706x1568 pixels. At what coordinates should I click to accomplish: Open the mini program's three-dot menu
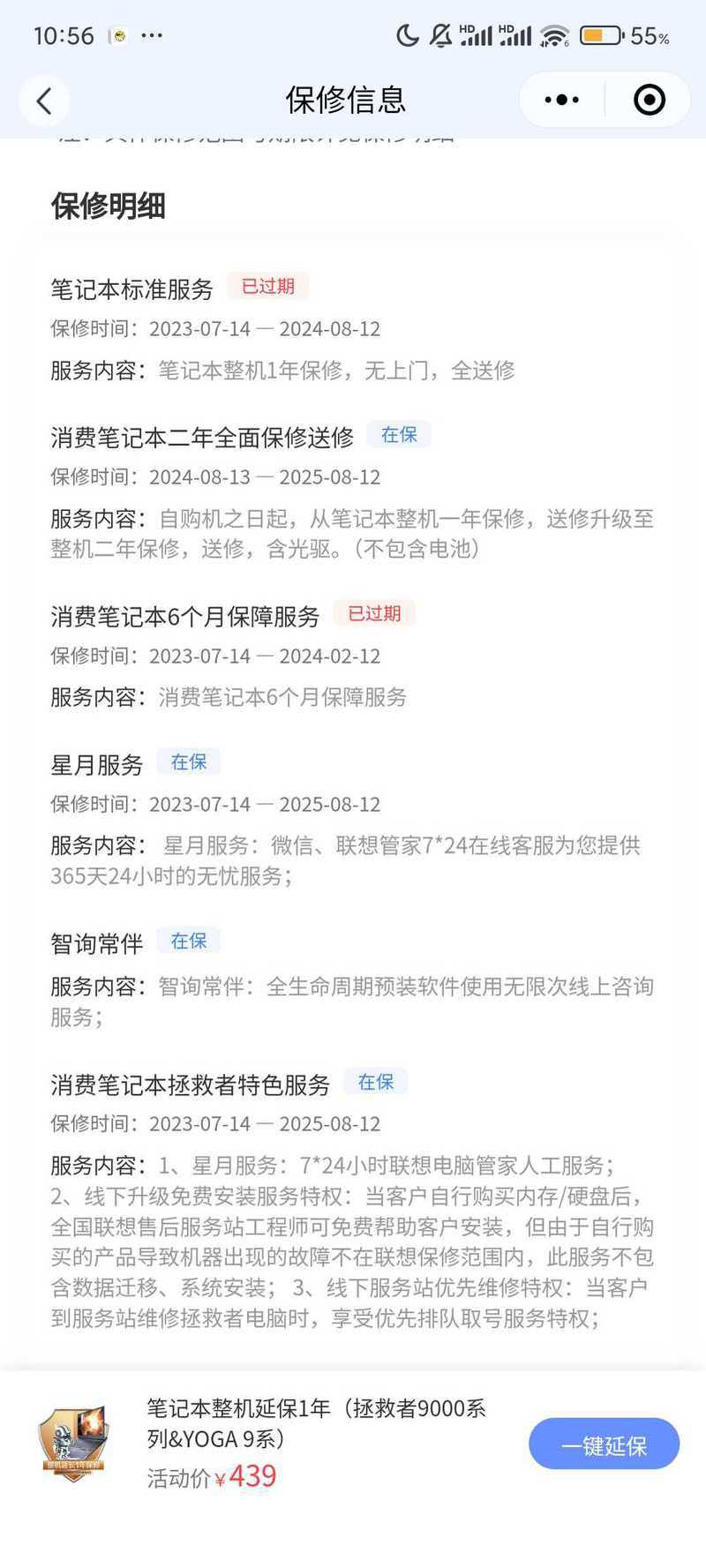coord(562,100)
